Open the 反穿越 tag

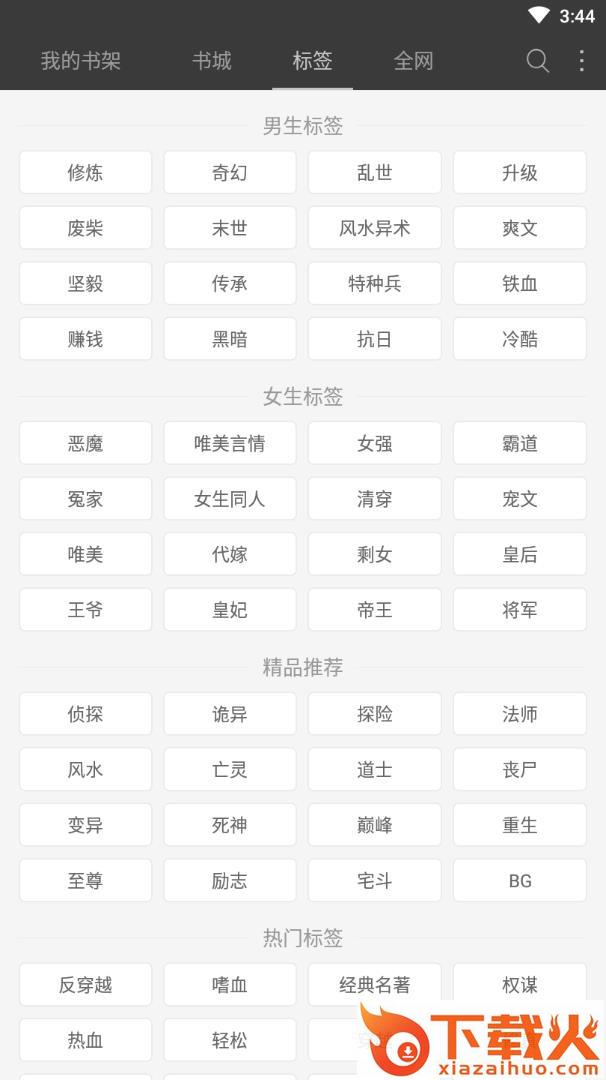pos(85,984)
